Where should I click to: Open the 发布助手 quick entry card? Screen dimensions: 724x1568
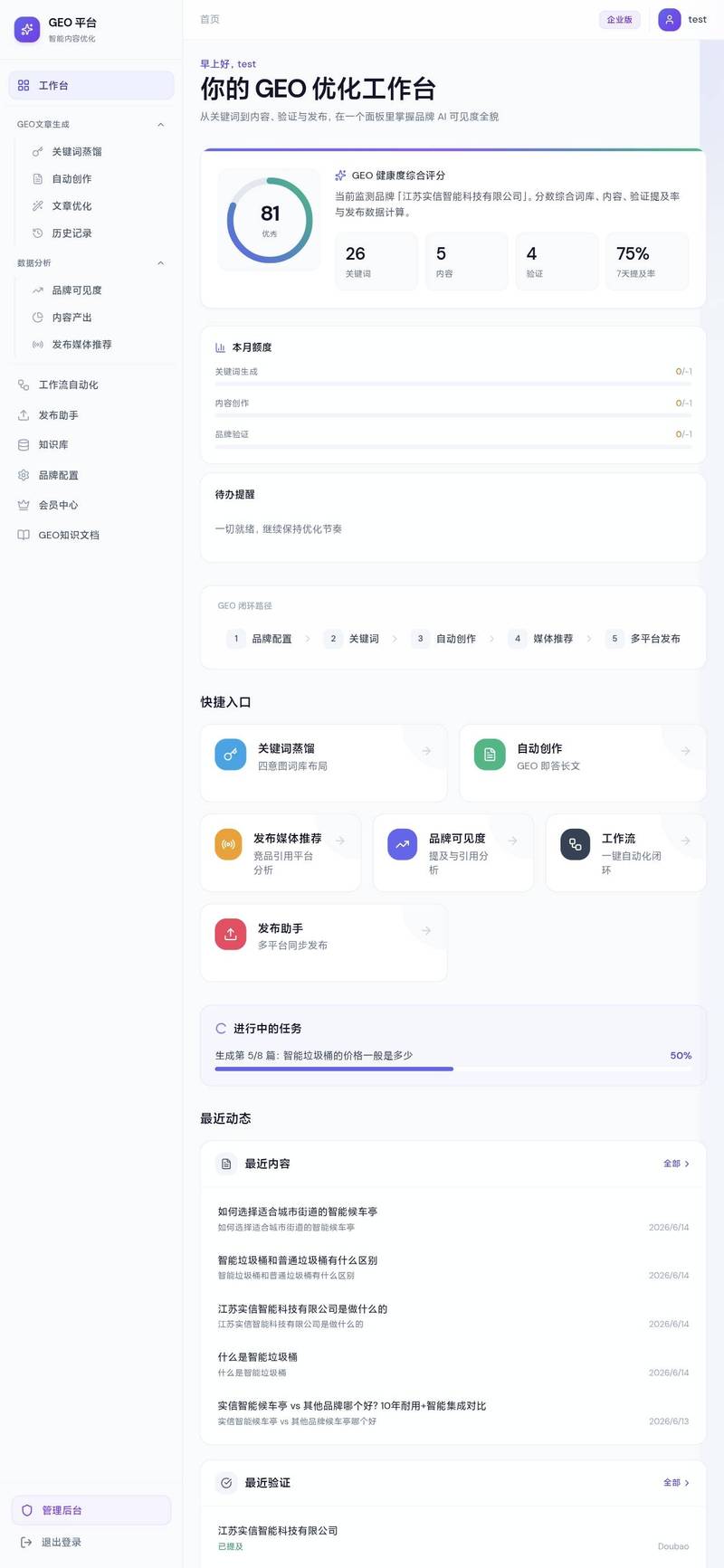[324, 943]
